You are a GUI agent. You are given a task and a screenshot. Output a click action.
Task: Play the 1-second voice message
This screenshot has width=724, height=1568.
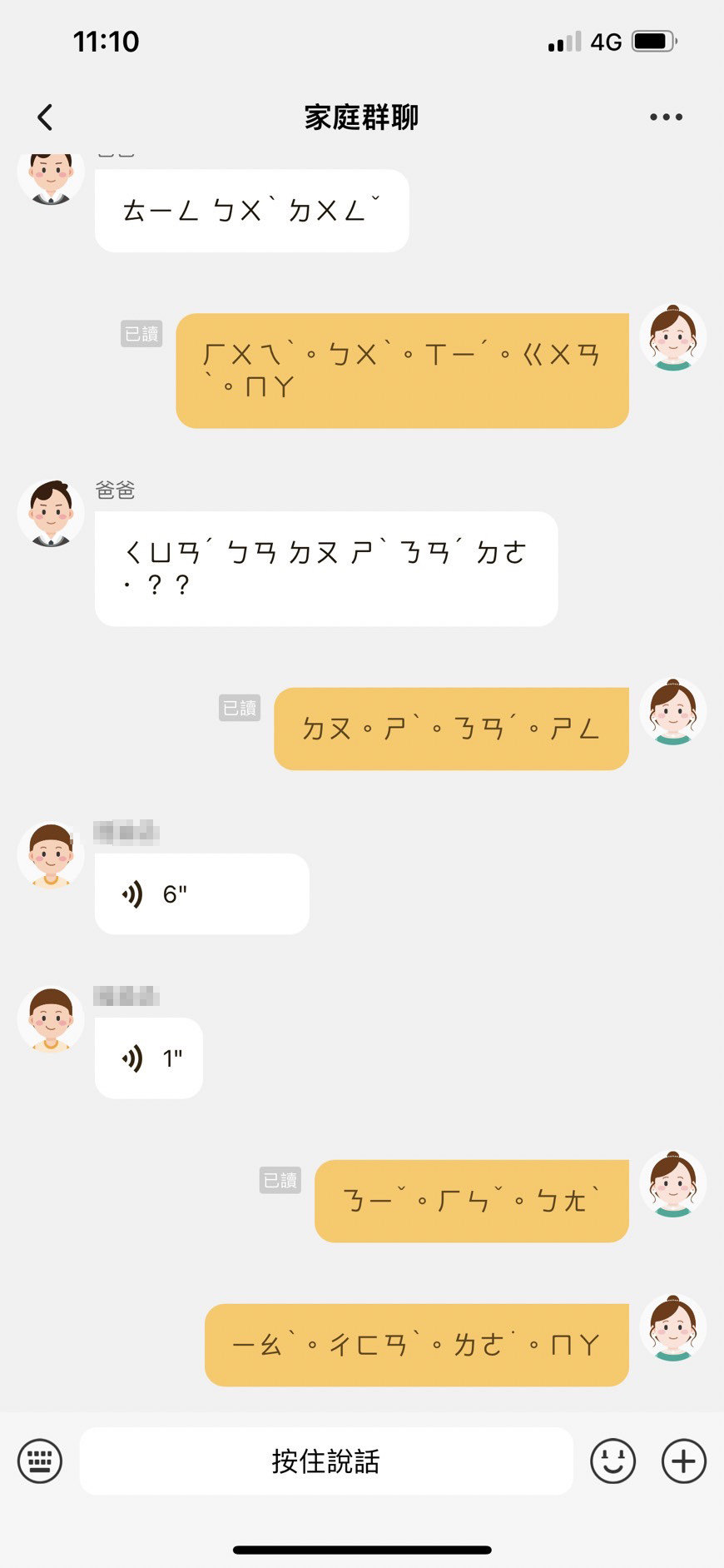point(149,1058)
